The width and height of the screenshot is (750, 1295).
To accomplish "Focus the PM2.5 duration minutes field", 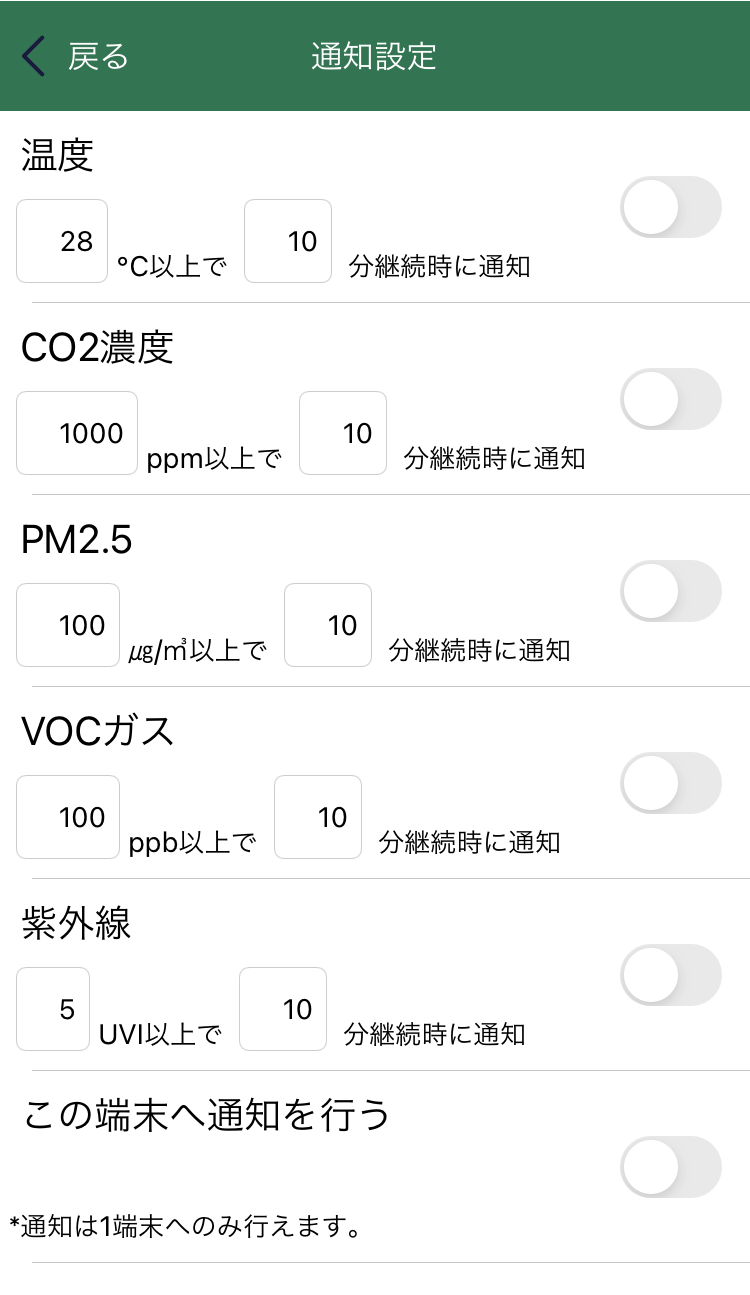I will pos(328,625).
